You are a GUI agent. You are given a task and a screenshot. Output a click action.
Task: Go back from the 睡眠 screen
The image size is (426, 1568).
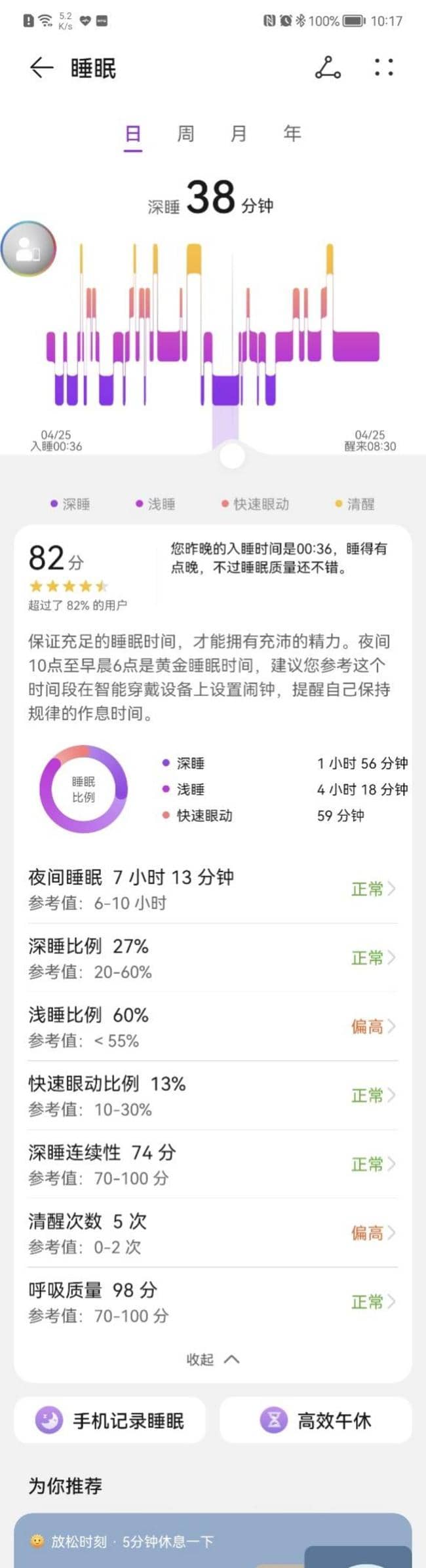tap(41, 68)
